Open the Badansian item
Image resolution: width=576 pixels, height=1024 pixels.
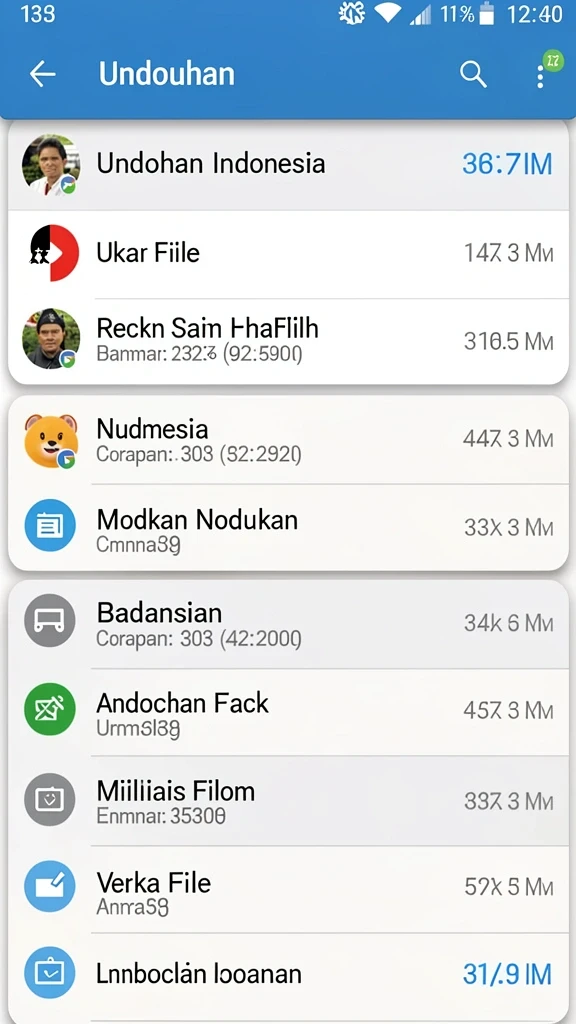288,624
